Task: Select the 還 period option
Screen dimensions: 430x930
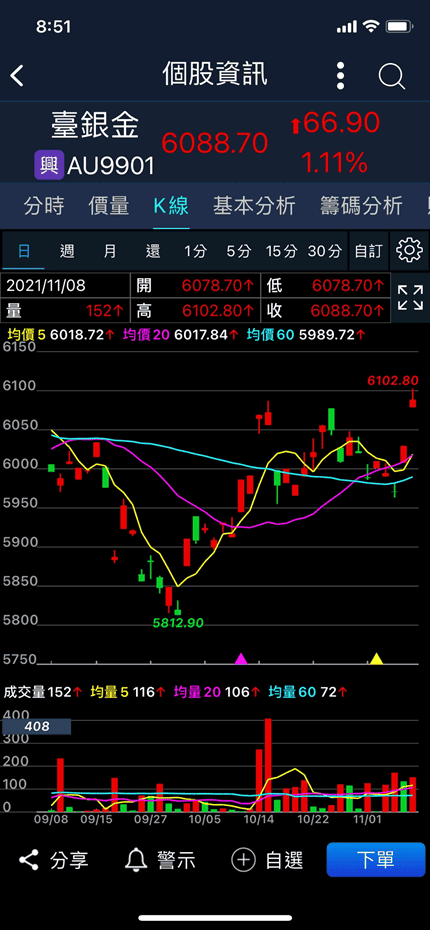Action: coord(153,251)
